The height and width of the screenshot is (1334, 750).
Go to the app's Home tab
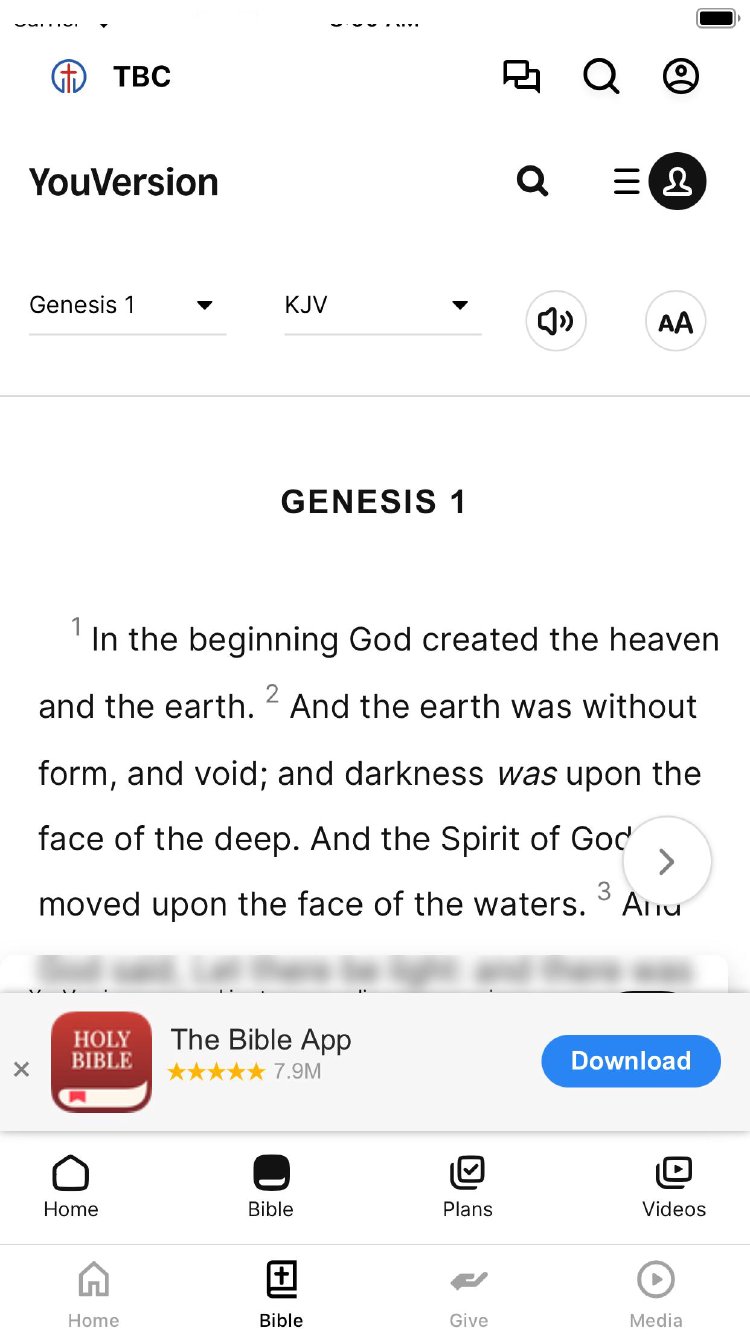(x=93, y=1294)
